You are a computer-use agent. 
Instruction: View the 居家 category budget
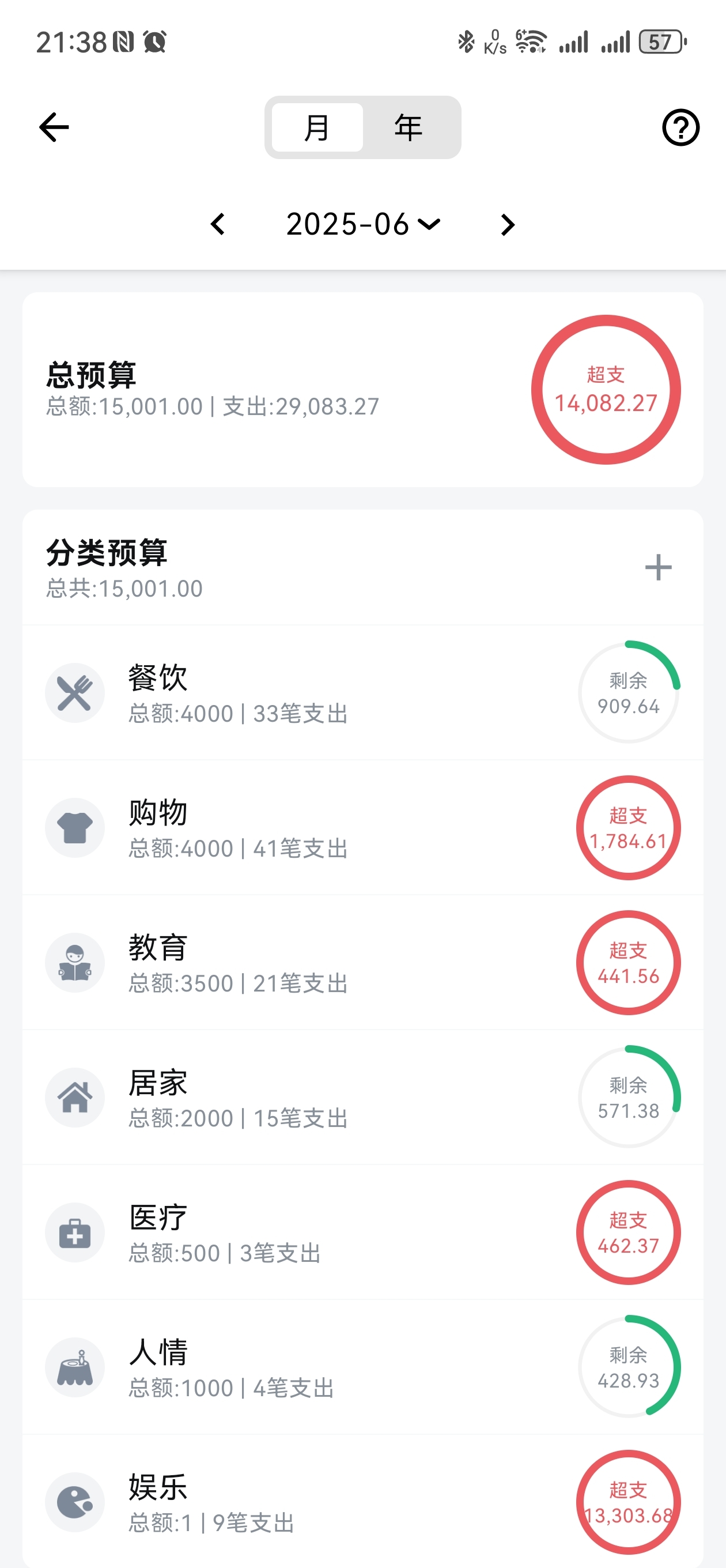362,1098
